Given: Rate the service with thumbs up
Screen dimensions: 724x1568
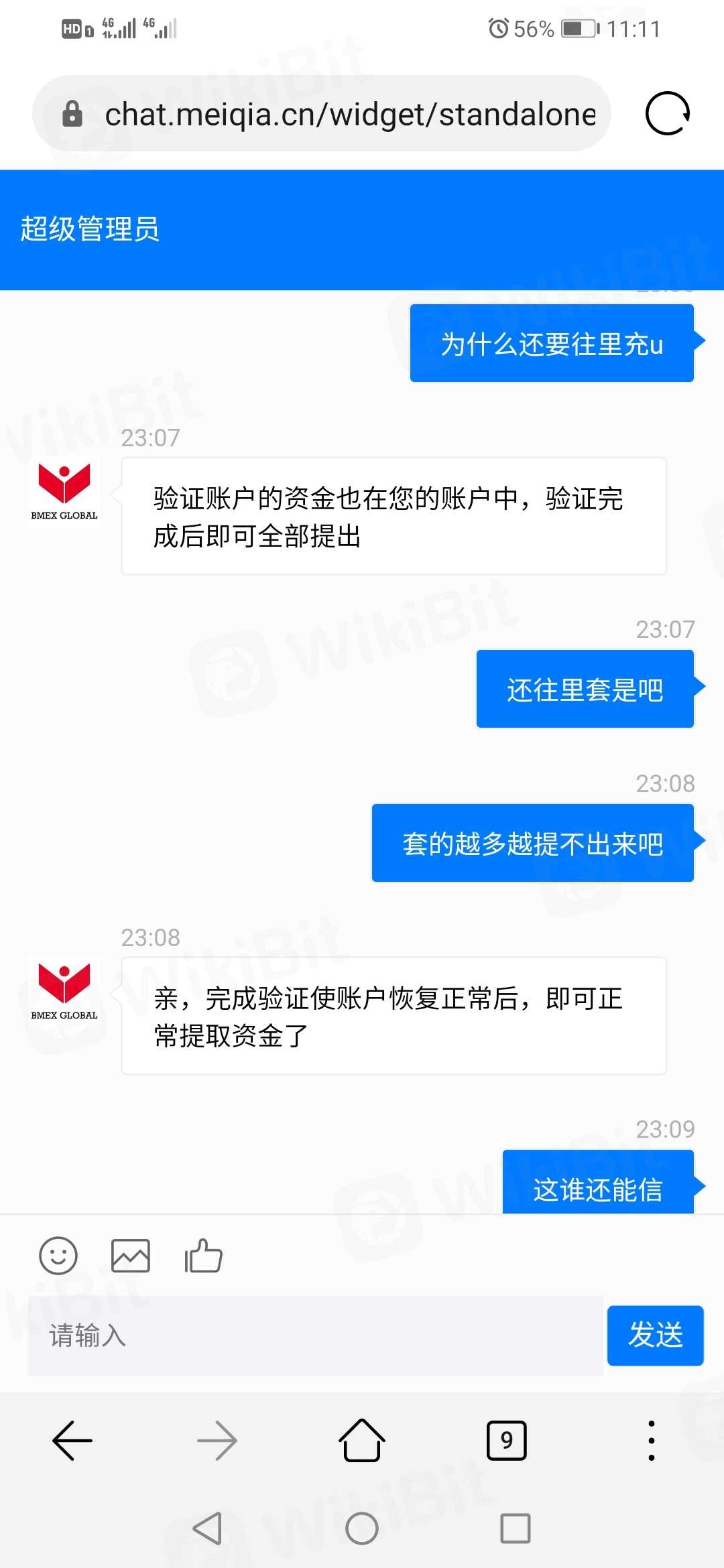Looking at the screenshot, I should click(203, 1256).
